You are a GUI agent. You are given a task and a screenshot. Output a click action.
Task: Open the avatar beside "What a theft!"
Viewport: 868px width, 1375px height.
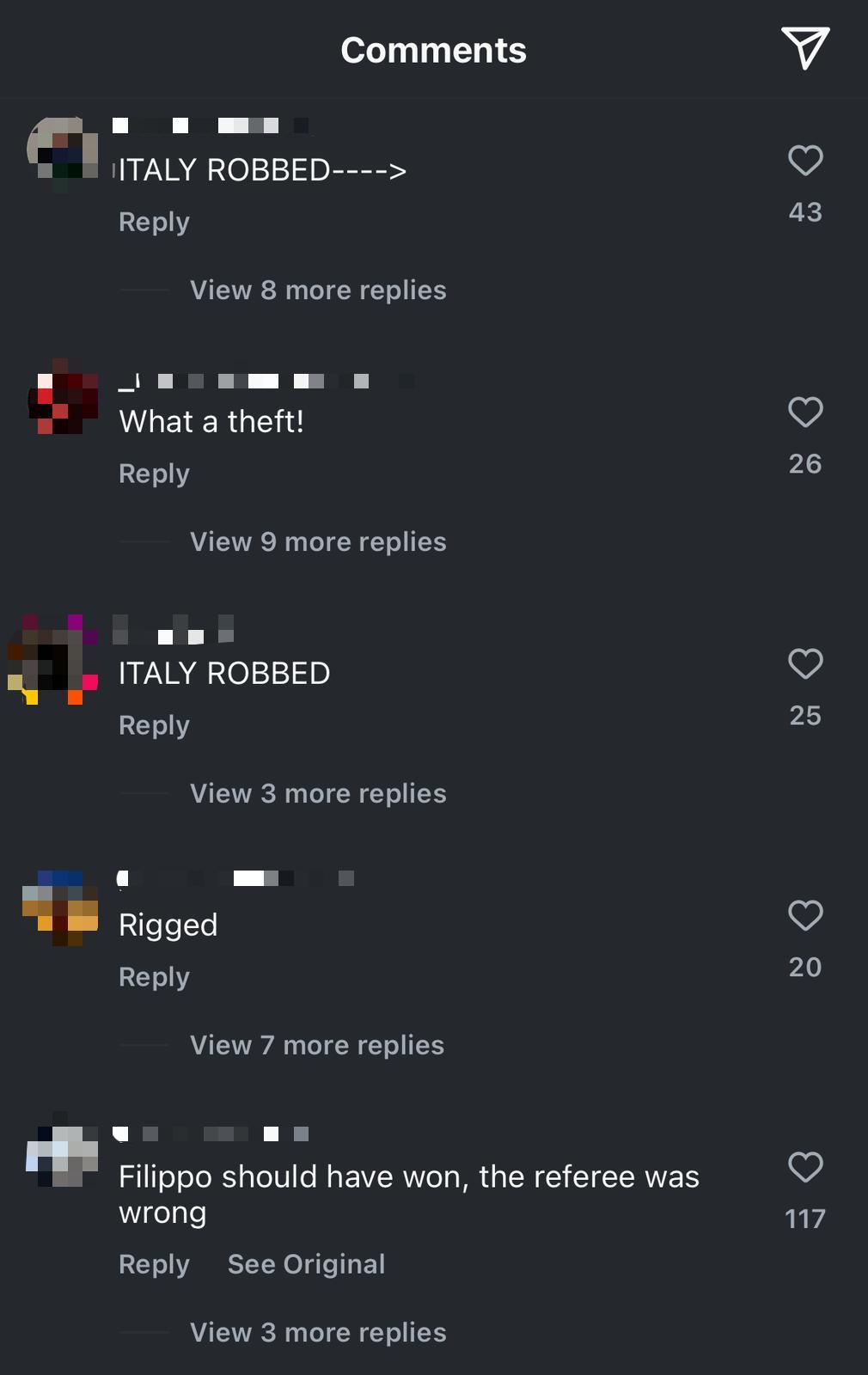[x=62, y=398]
